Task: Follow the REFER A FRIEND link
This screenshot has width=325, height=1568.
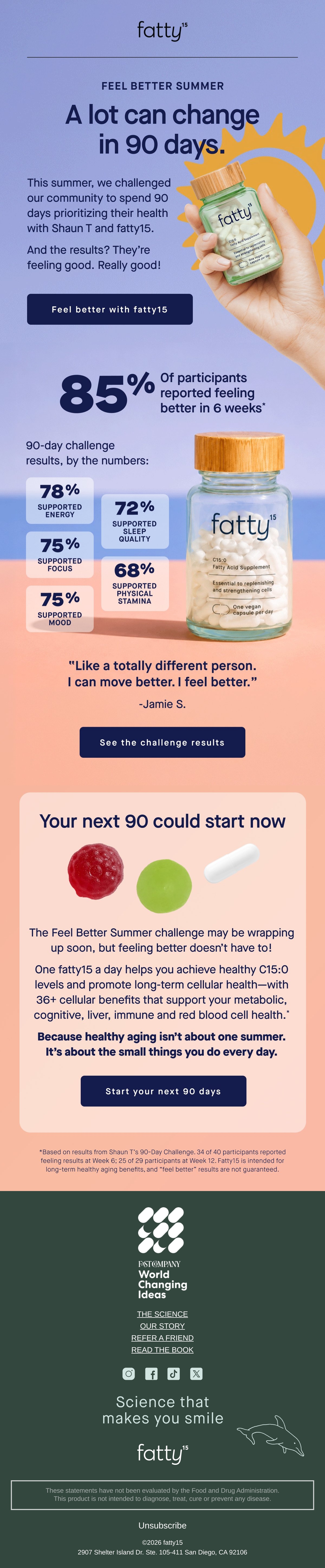Action: [162, 1337]
